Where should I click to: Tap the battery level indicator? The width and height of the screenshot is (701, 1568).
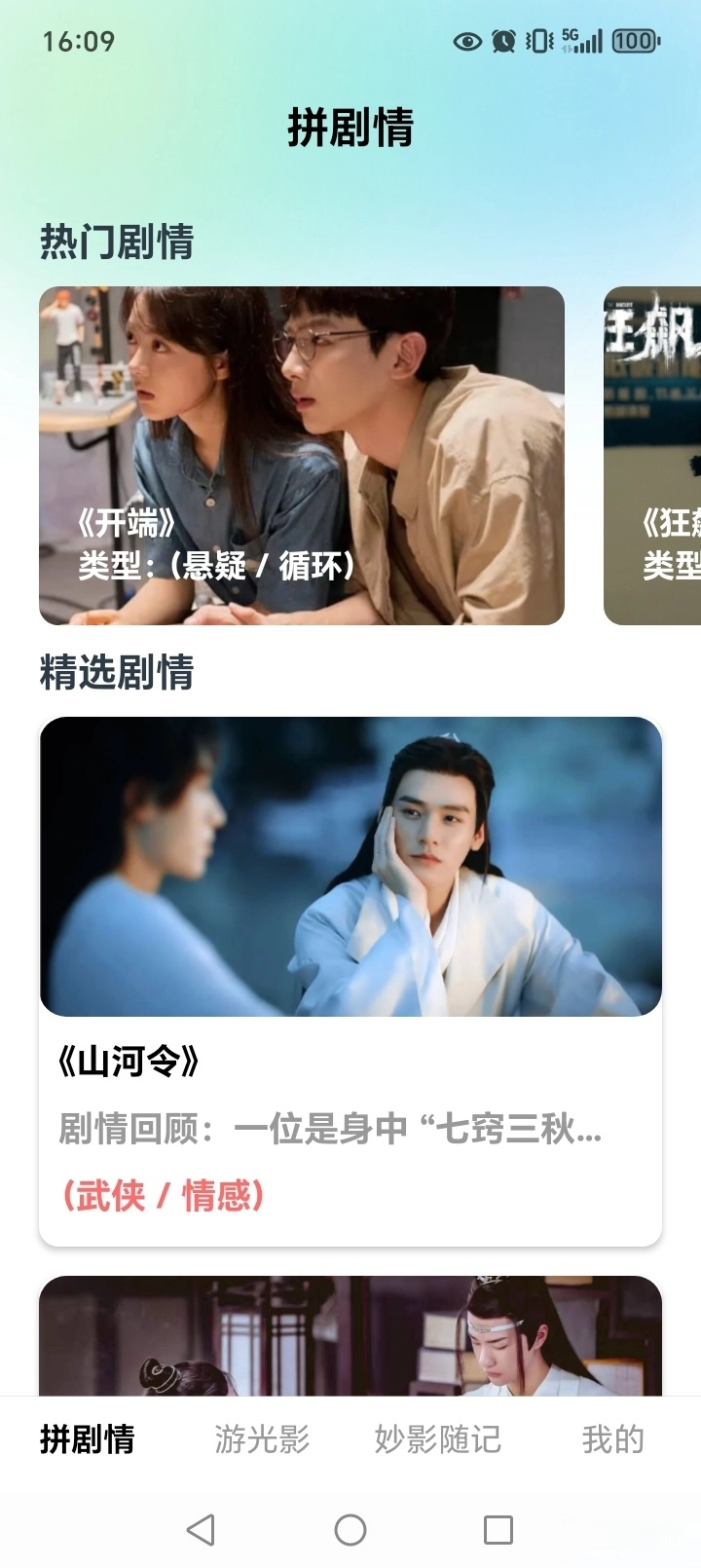634,41
